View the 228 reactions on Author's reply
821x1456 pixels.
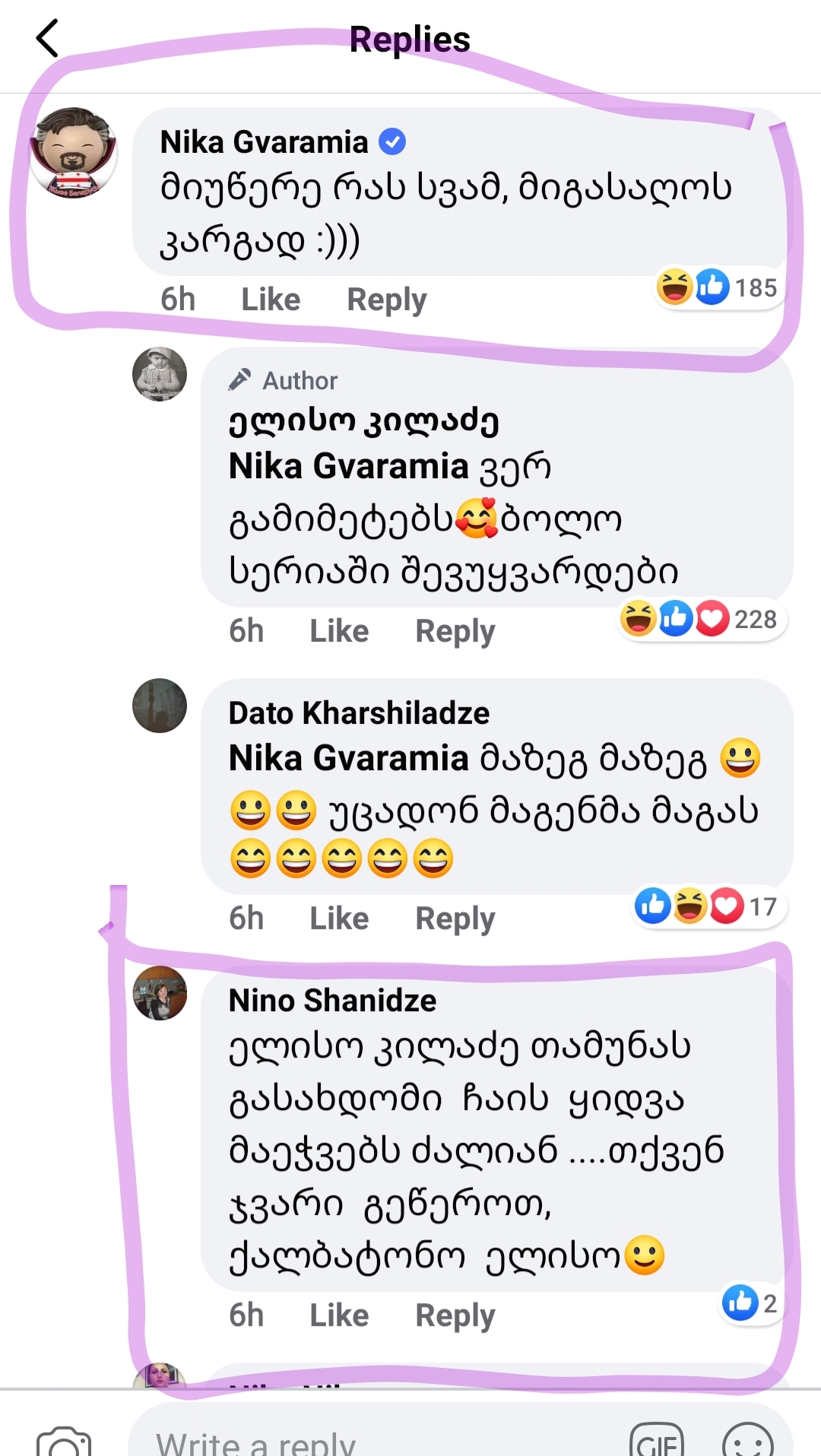[x=701, y=619]
